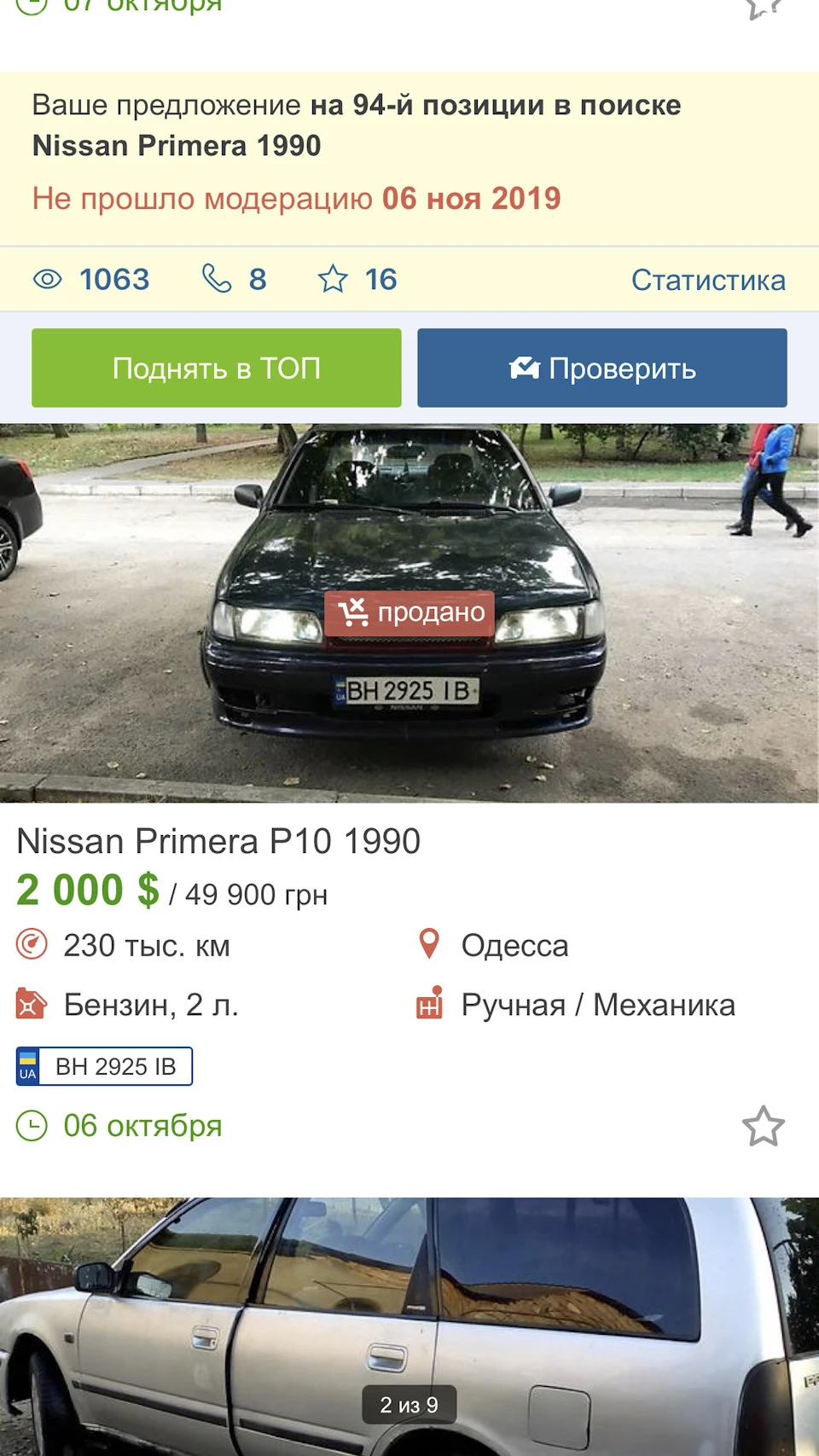The height and width of the screenshot is (1456, 819).
Task: Tap the BH 2925 IB license plate badge
Action: pos(104,1066)
